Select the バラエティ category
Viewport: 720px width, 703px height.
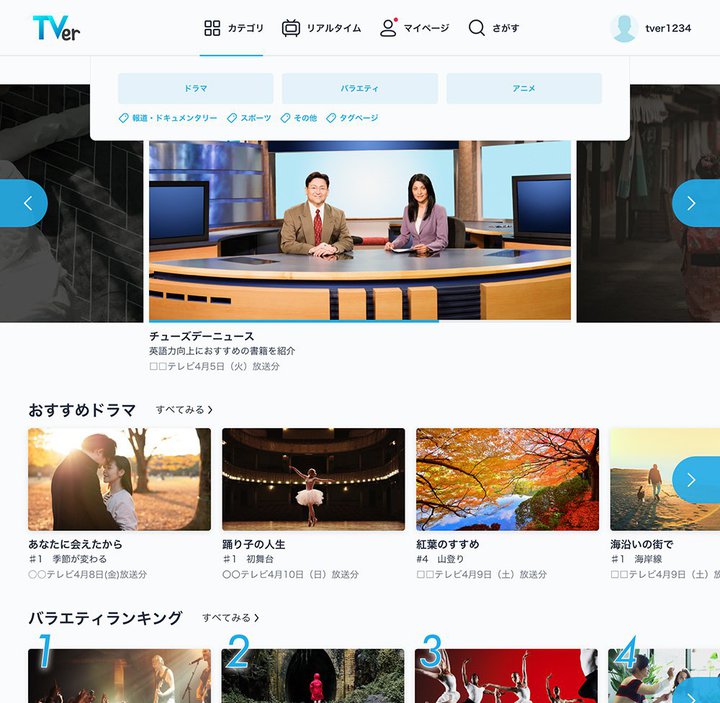pyautogui.click(x=359, y=88)
